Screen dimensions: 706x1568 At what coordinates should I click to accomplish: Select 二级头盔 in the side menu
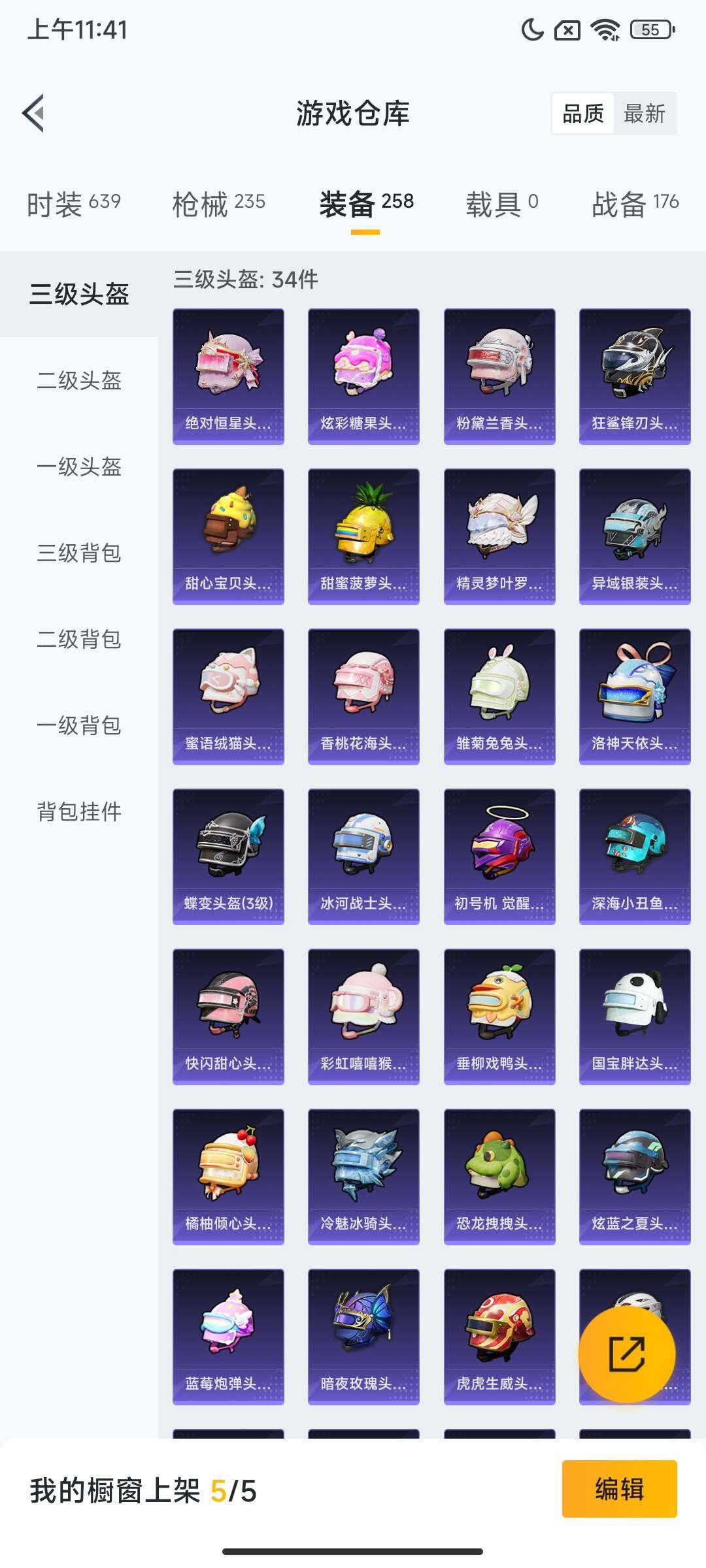[79, 380]
